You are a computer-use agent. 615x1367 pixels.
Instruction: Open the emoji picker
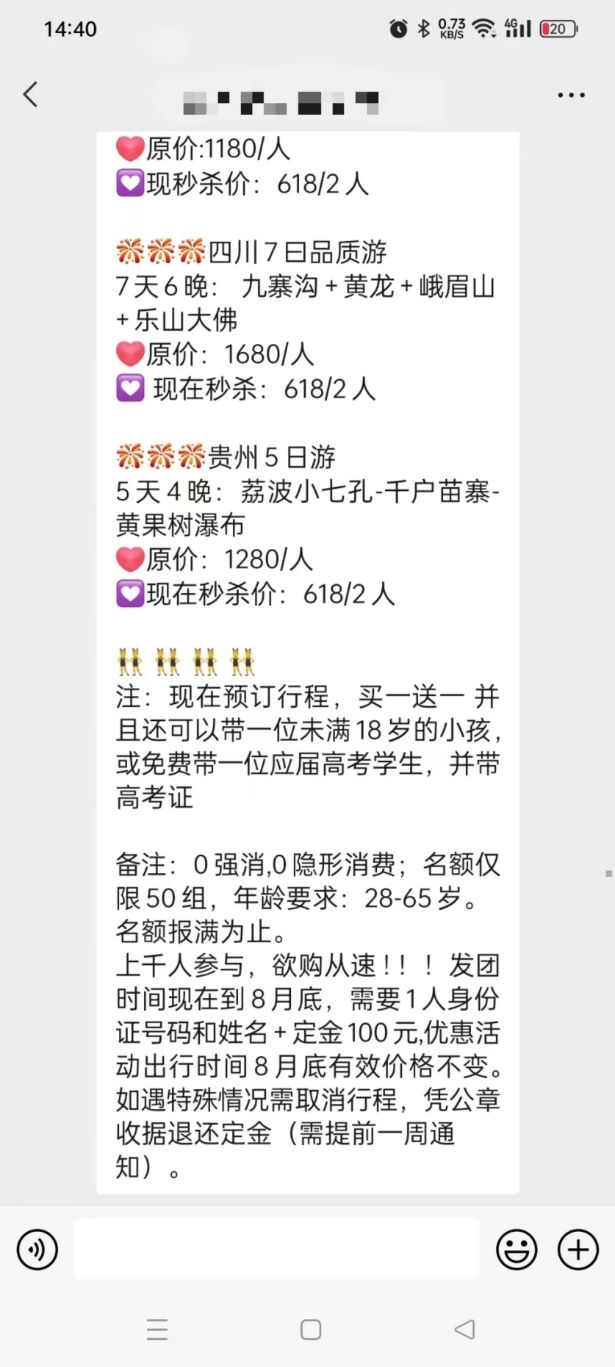point(517,1249)
